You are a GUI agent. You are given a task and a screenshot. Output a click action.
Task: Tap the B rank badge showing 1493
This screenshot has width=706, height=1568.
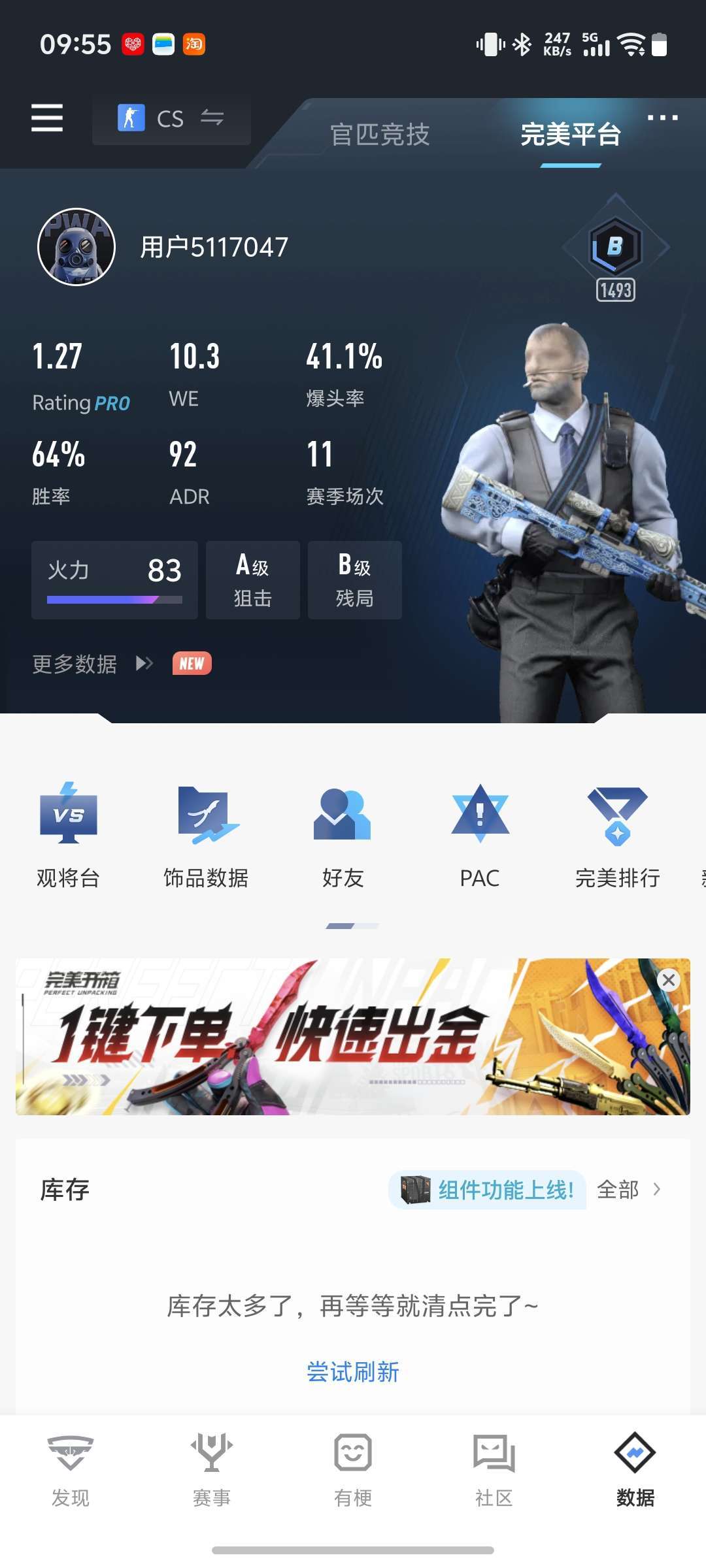click(615, 255)
